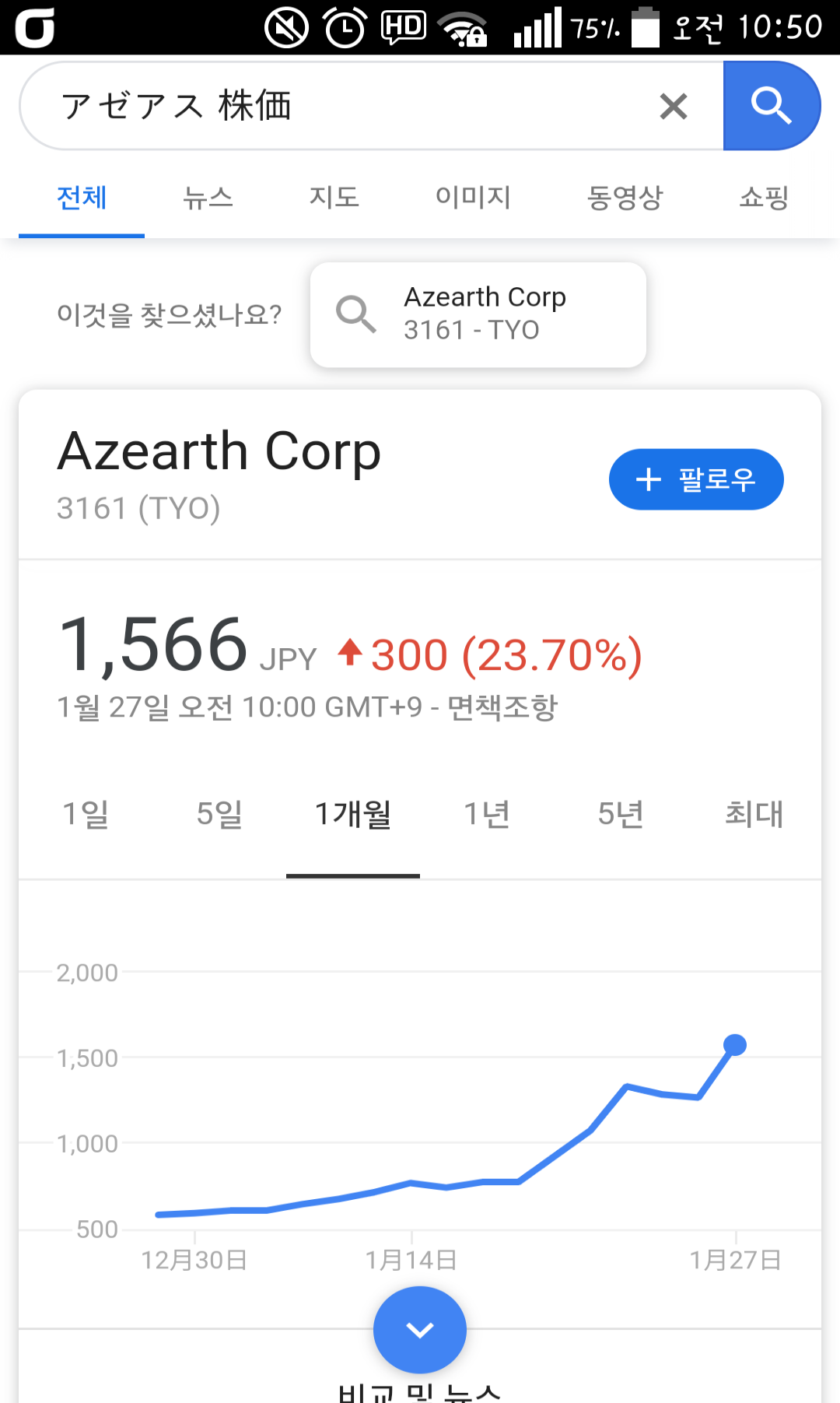Open the 면책조항 disclaimer link

502,707
